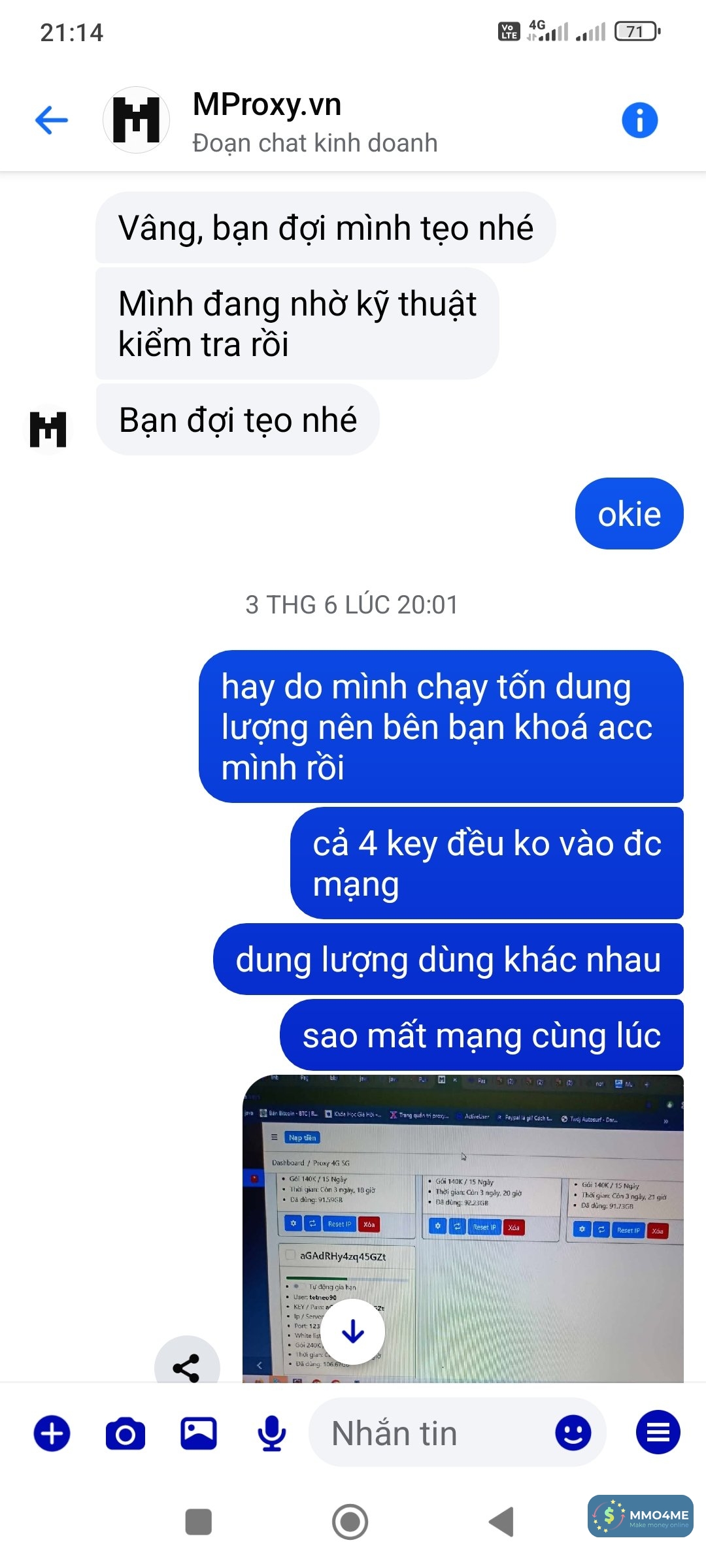Jump to the latest messages
This screenshot has width=706, height=1568.
(x=353, y=1331)
